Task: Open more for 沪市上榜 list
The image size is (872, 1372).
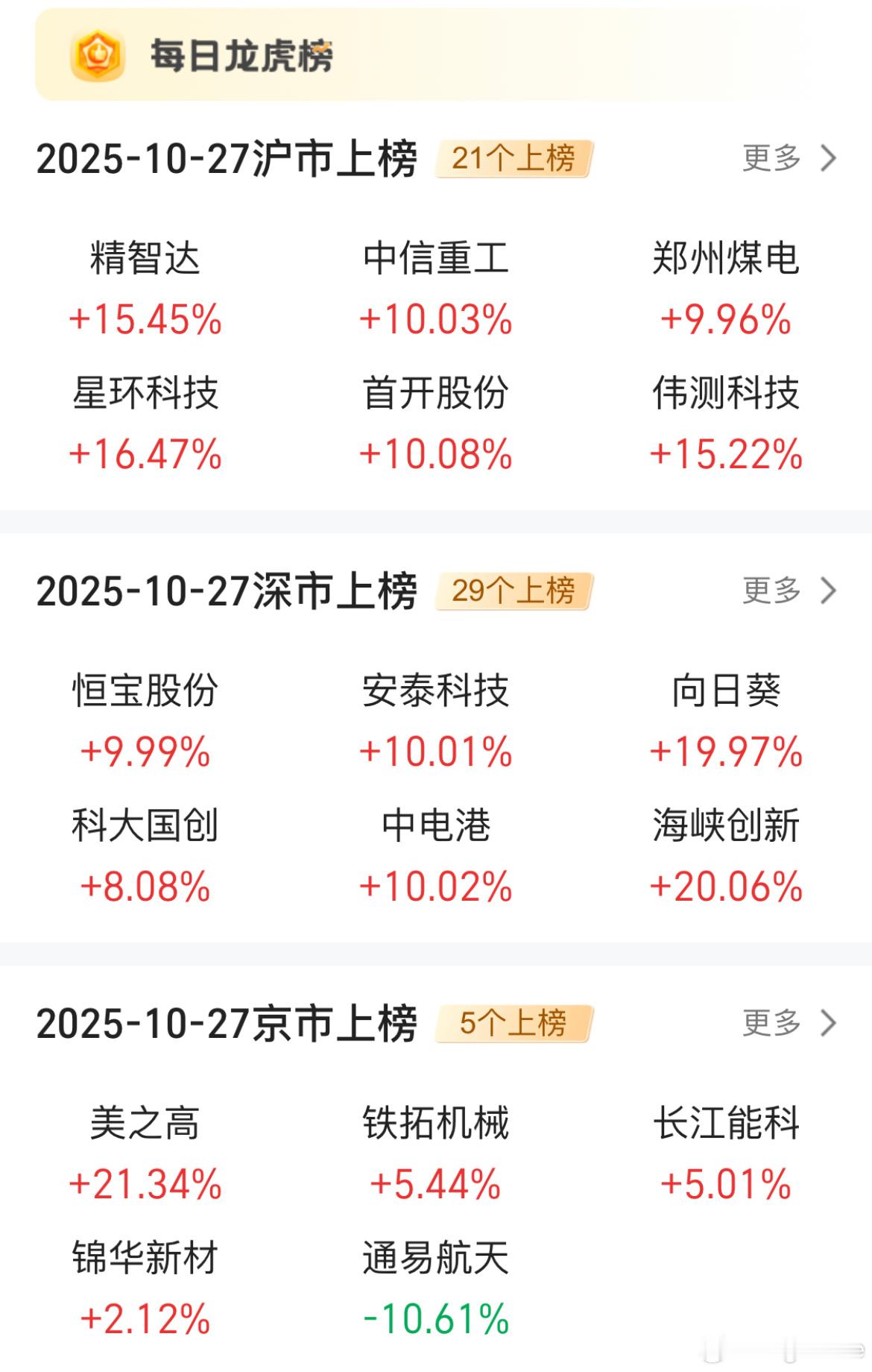Action: tap(789, 158)
